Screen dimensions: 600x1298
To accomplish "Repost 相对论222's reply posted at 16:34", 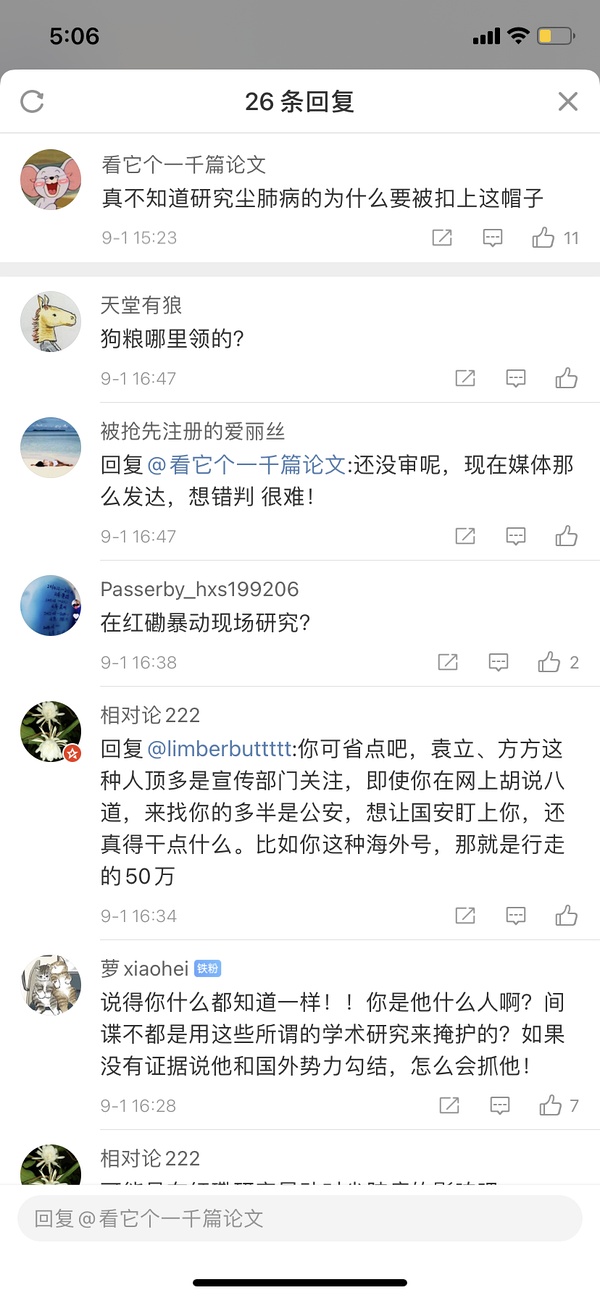I will [x=465, y=915].
